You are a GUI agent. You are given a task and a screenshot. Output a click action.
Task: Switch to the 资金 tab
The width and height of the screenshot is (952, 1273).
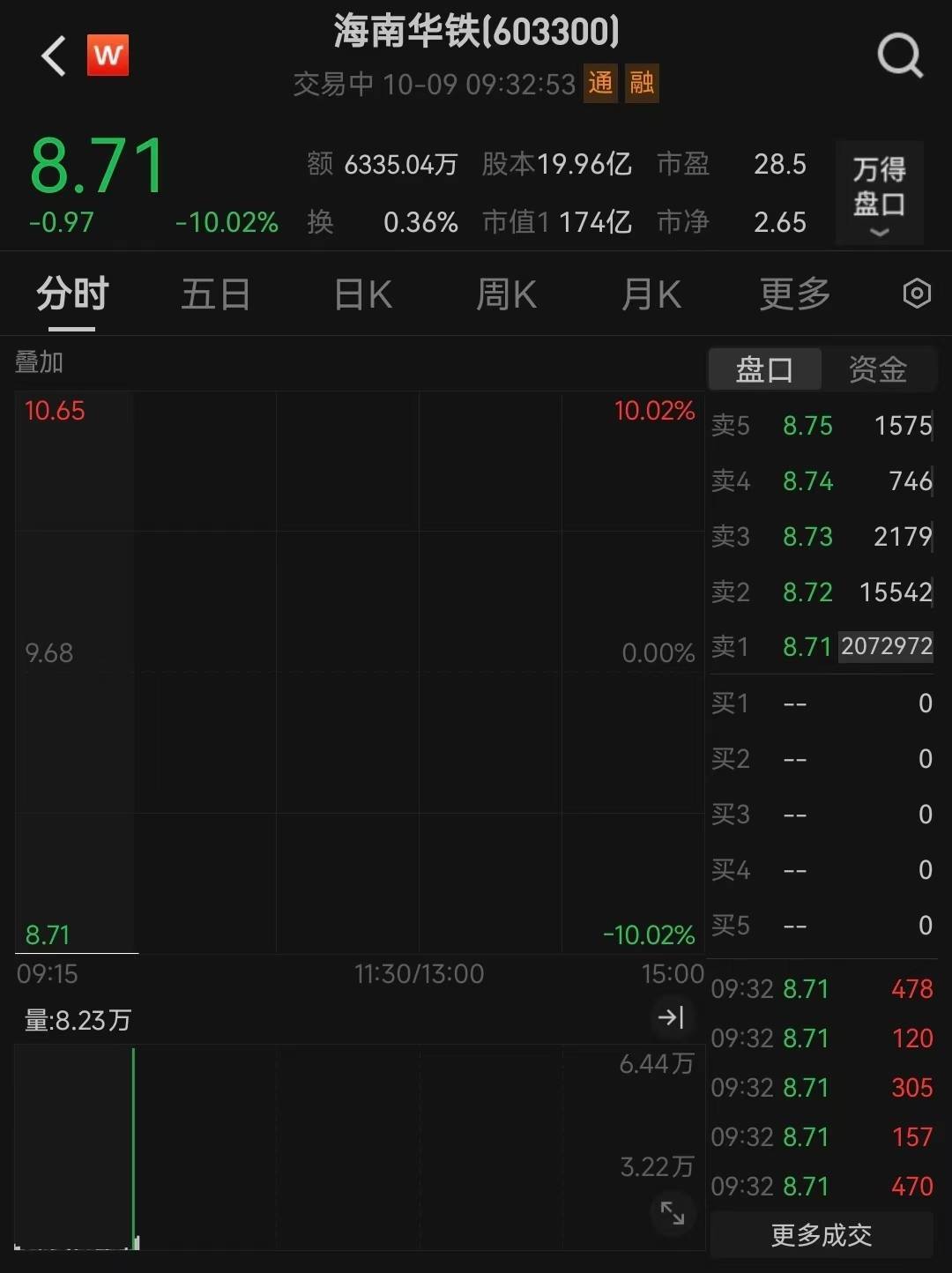pyautogui.click(x=878, y=369)
